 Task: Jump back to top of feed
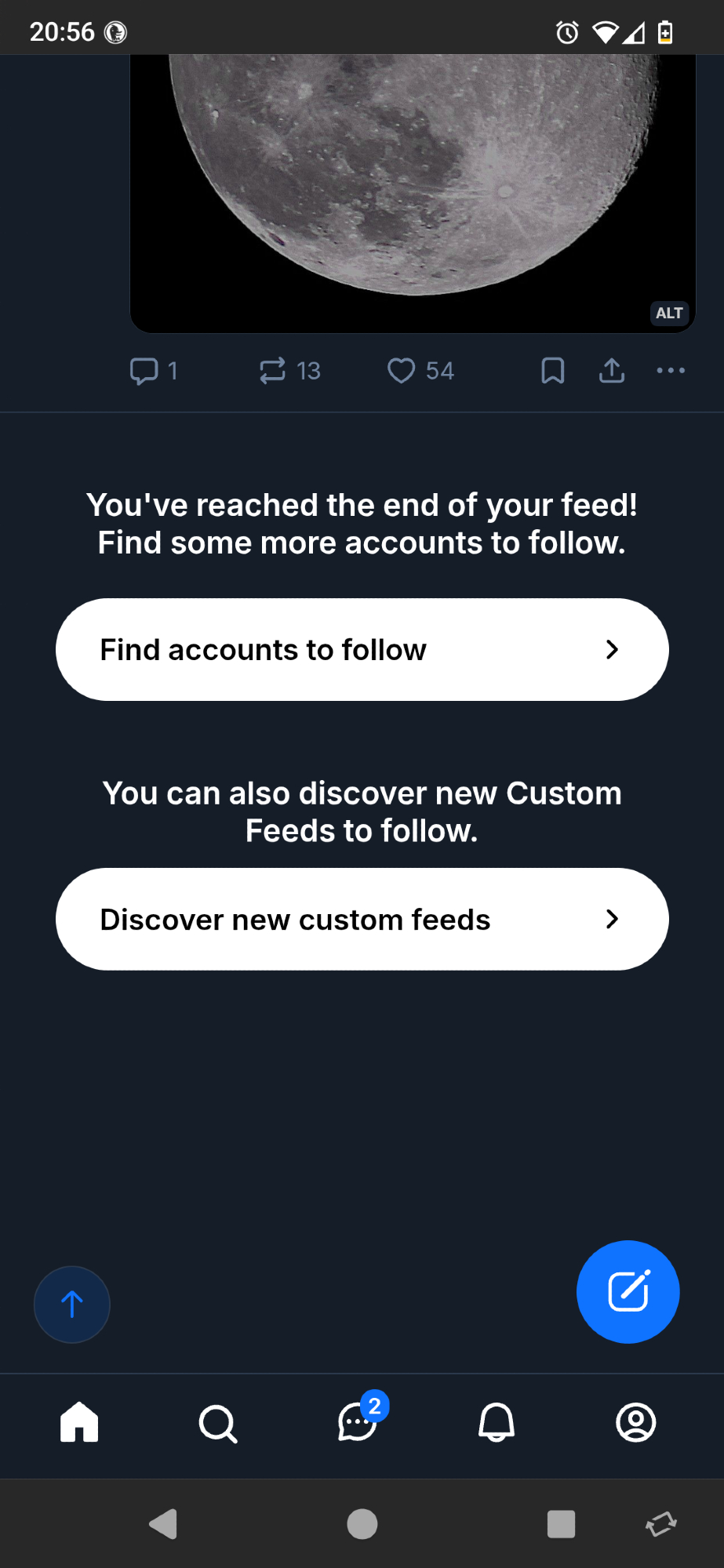pos(72,1305)
